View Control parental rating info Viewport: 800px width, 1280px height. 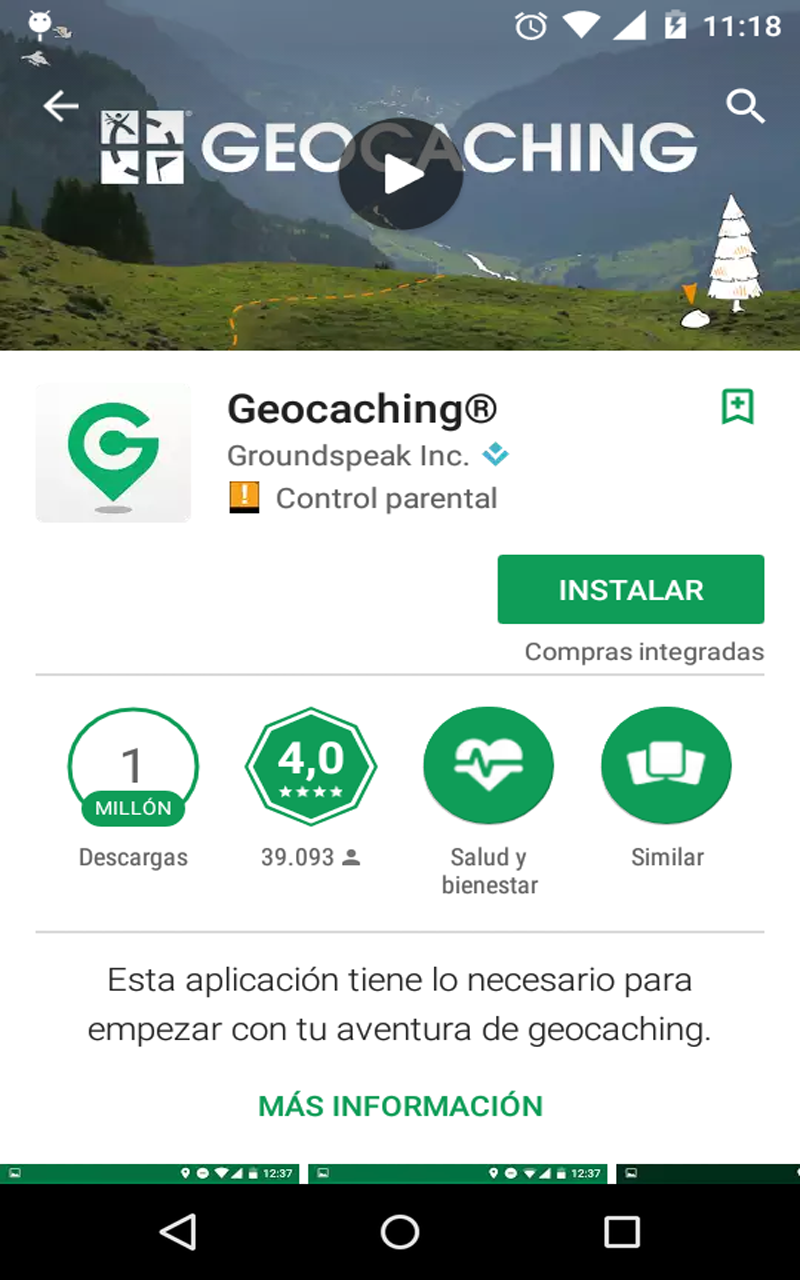[385, 498]
